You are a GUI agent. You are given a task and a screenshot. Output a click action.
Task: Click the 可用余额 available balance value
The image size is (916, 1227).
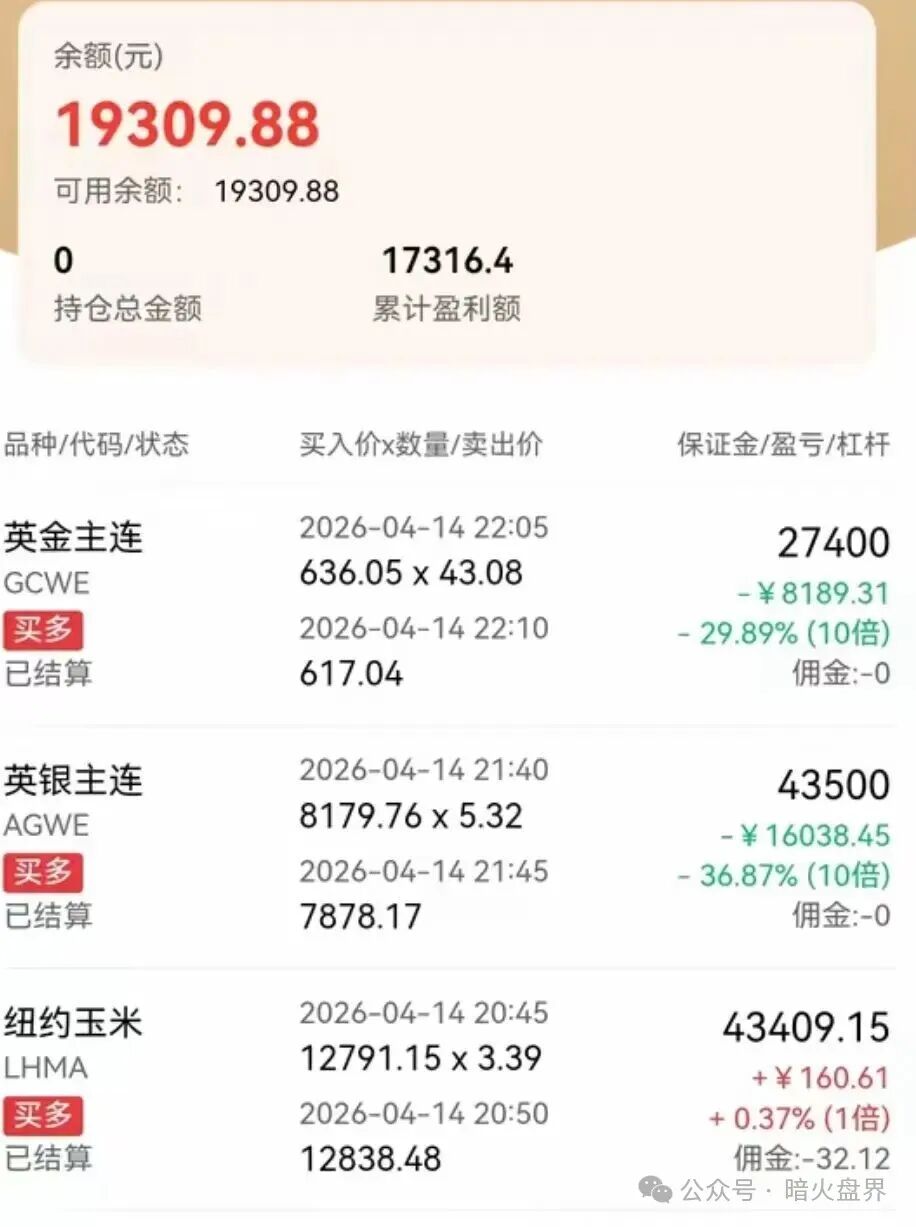pyautogui.click(x=277, y=191)
